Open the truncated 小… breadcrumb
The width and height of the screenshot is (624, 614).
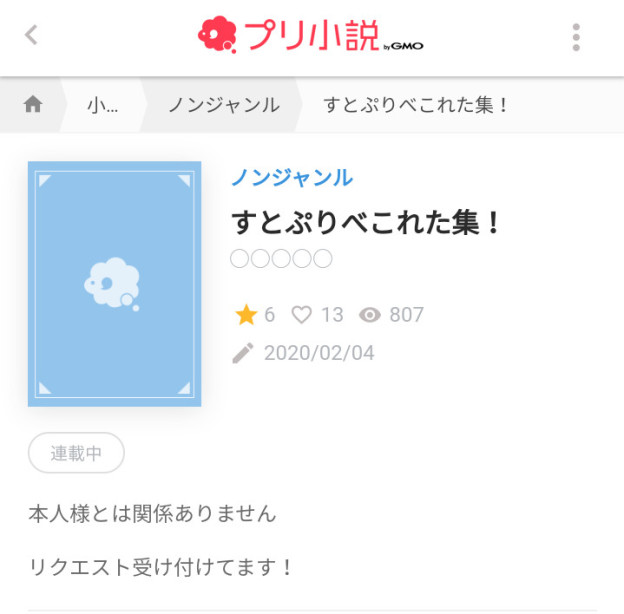coord(102,105)
